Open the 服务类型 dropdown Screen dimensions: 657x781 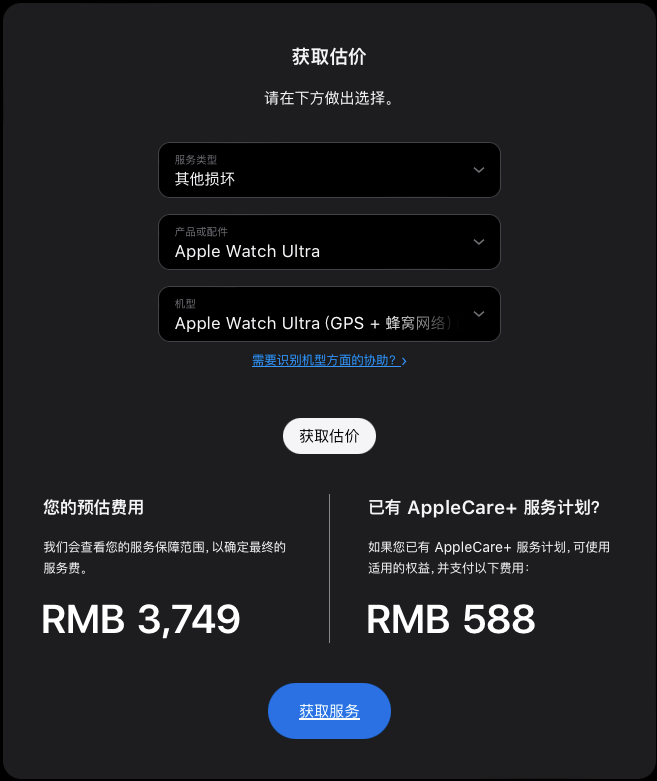click(x=329, y=170)
